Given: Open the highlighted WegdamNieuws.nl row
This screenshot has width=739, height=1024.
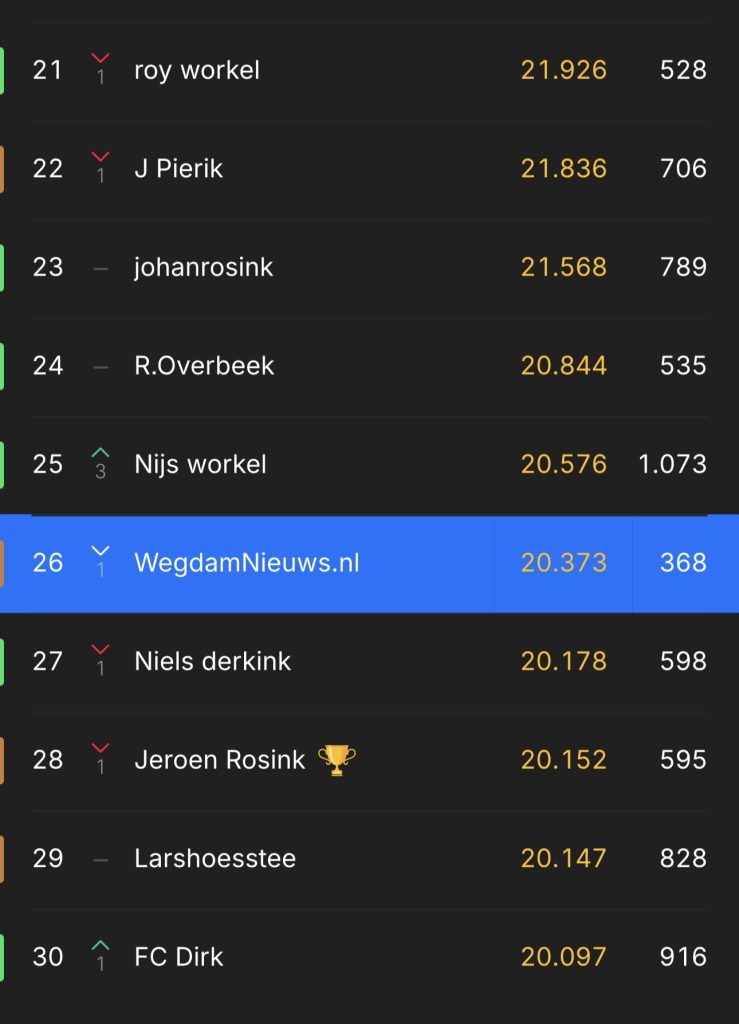Looking at the screenshot, I should tap(246, 563).
